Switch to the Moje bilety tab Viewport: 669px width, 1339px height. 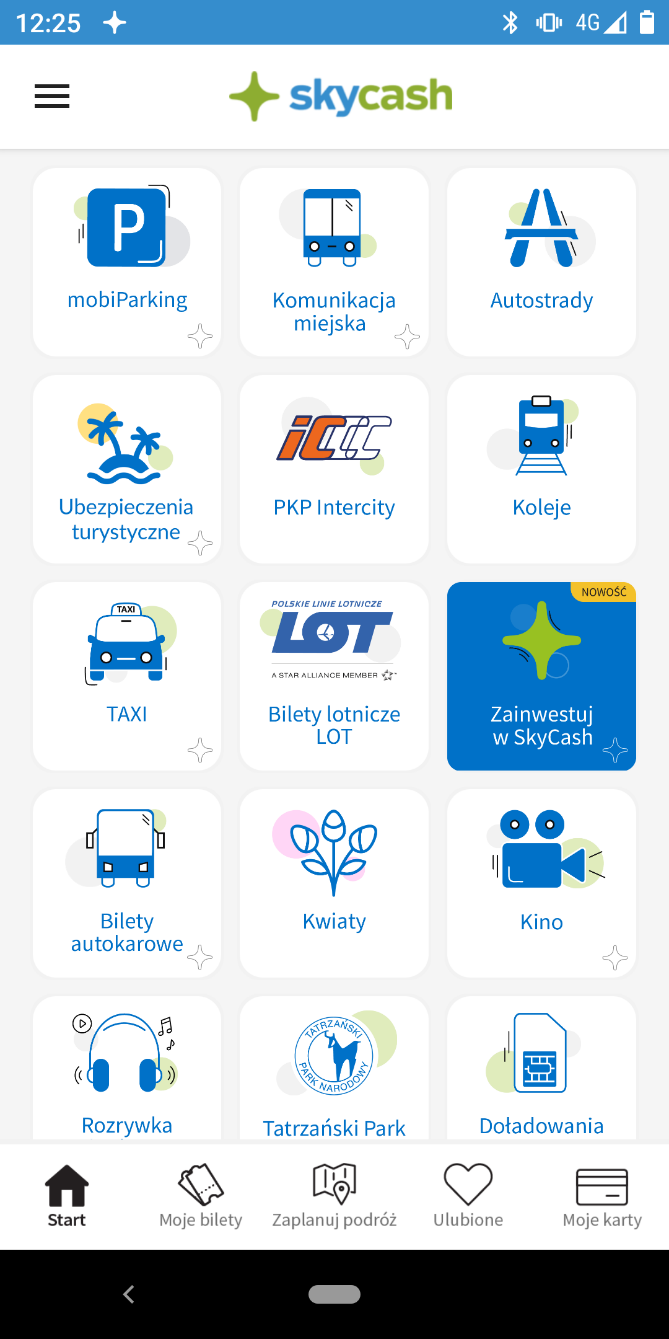click(x=201, y=1196)
